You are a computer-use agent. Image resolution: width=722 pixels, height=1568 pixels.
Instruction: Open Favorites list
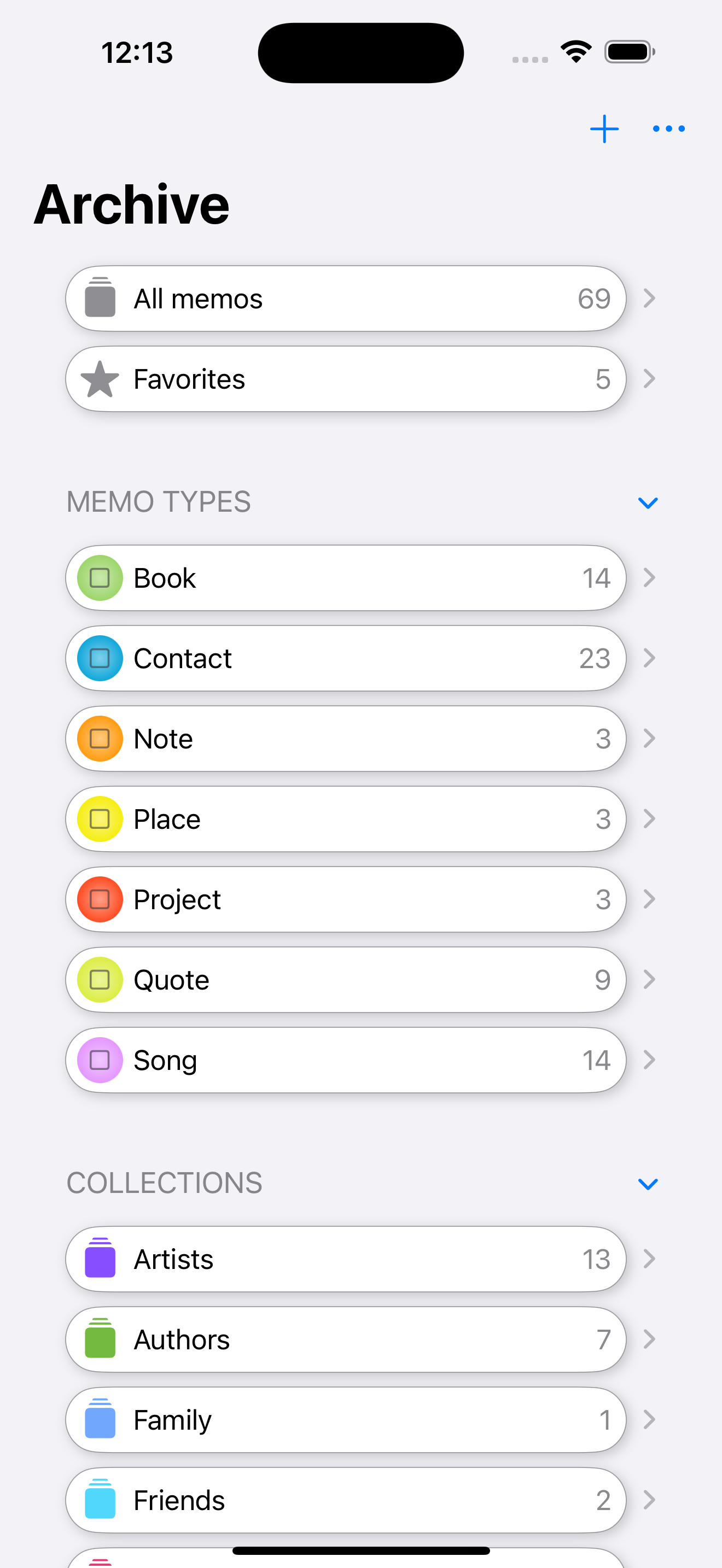(x=346, y=379)
